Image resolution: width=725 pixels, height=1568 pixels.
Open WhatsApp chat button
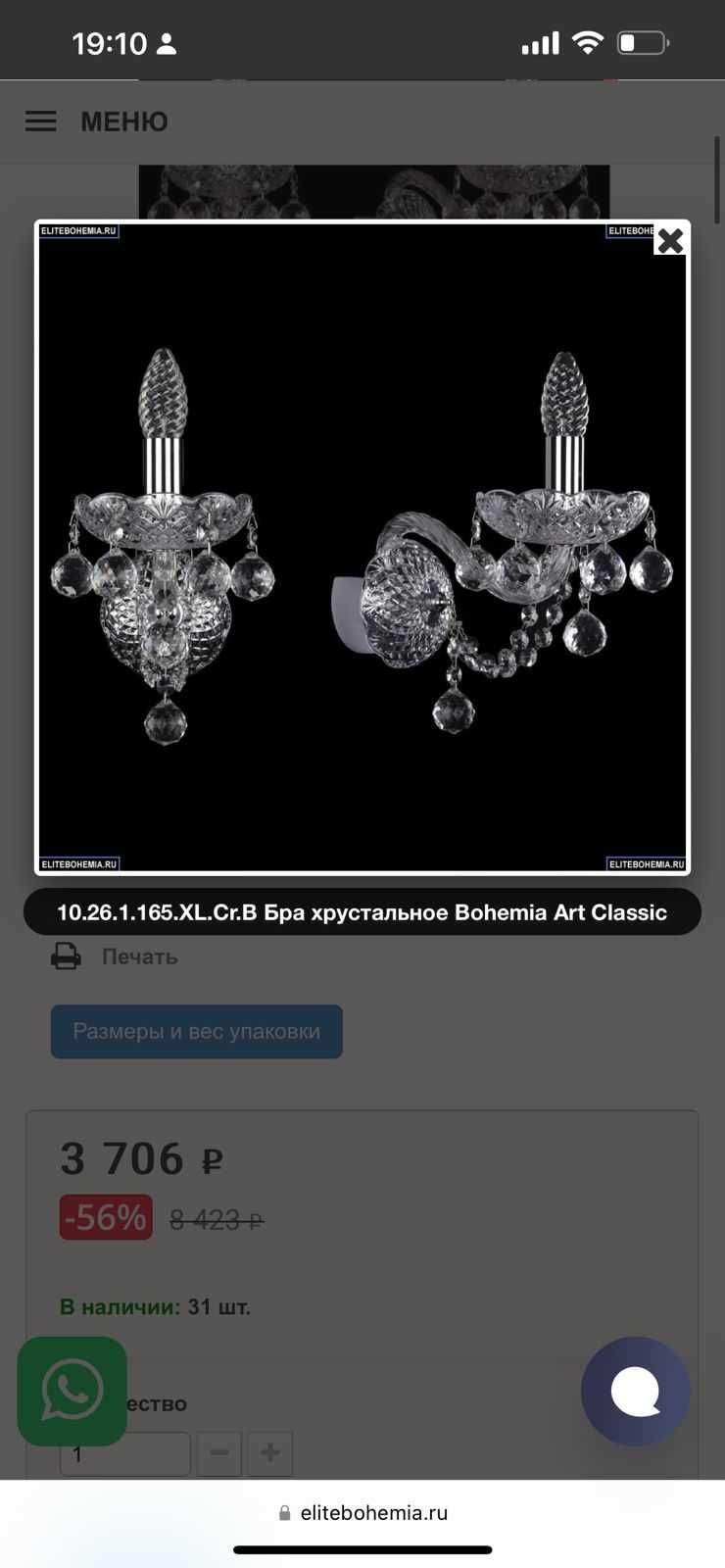pos(72,1391)
